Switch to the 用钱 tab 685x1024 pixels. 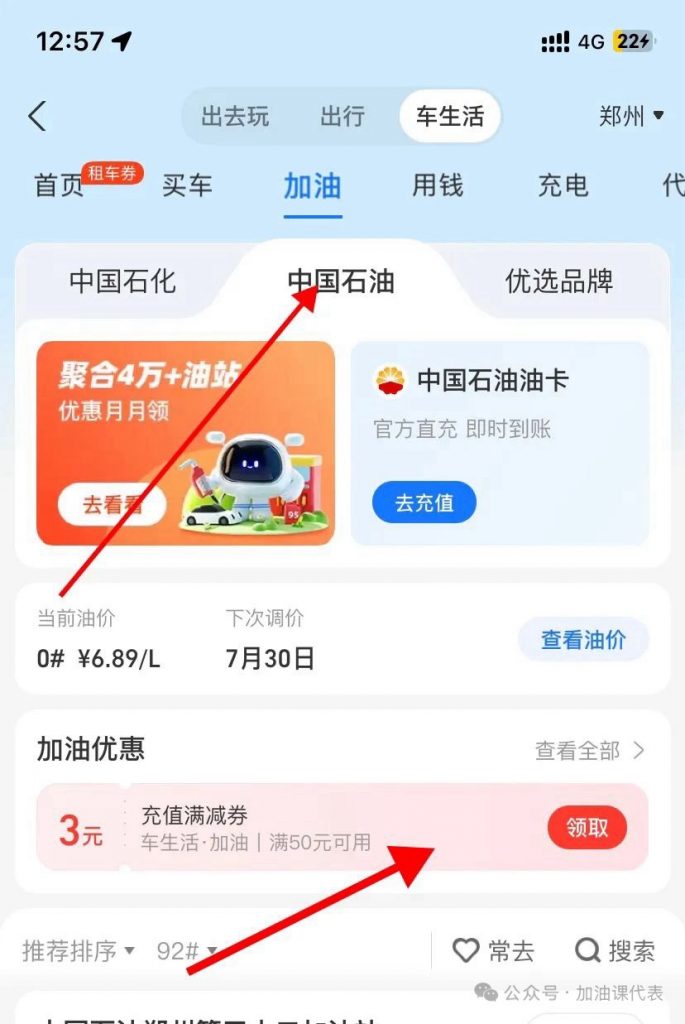click(x=437, y=186)
